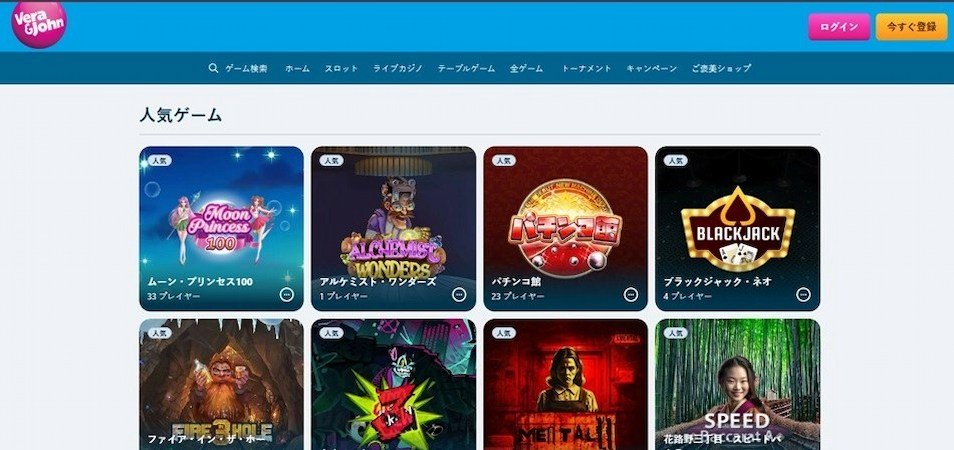This screenshot has height=450, width=954.
Task: Open ゲーム検索 game search
Action: point(238,68)
